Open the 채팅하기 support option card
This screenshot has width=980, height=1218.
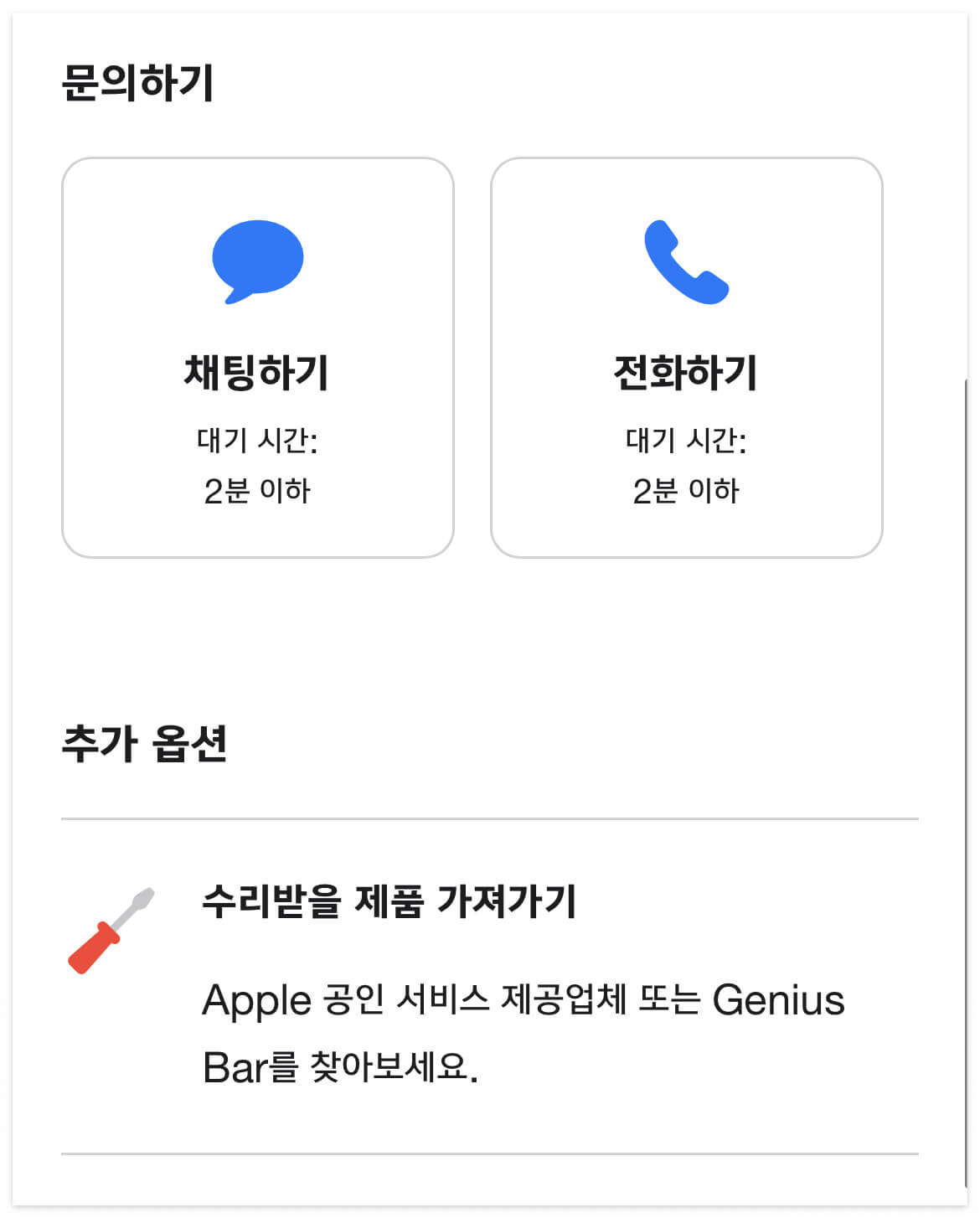256,357
